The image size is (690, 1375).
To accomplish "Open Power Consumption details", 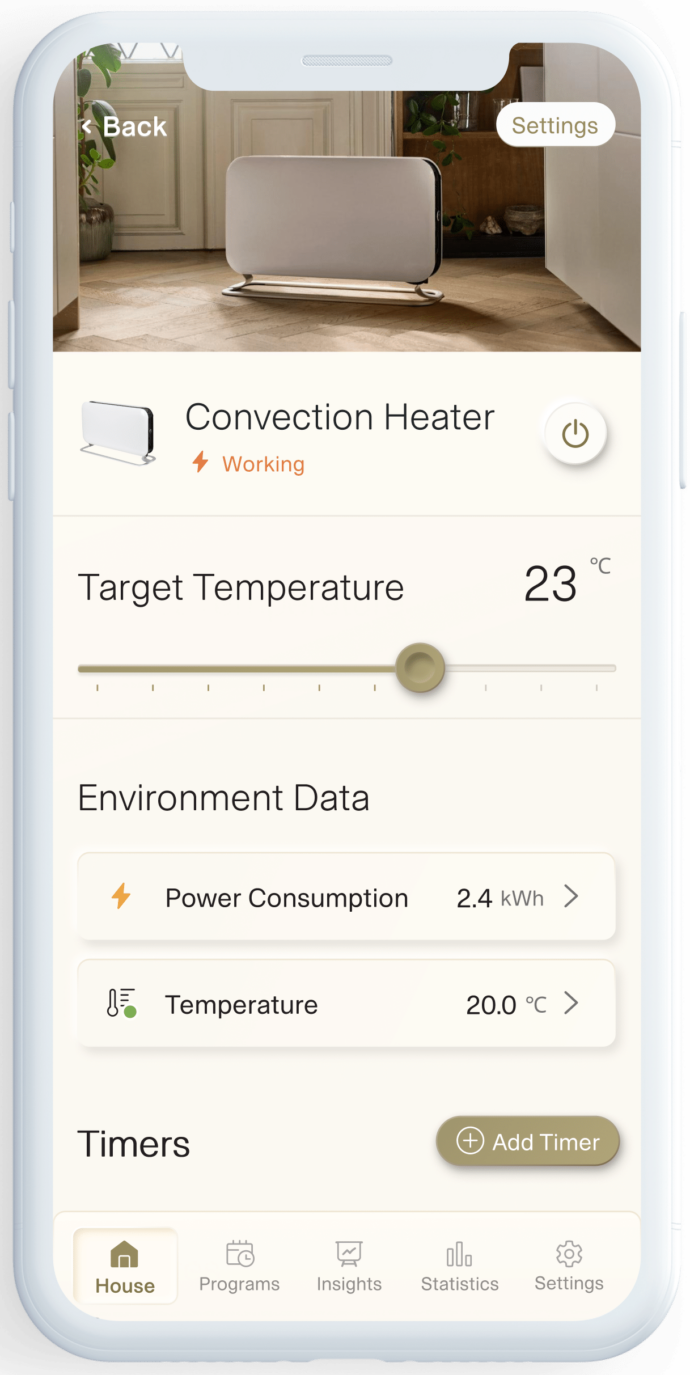I will click(346, 898).
